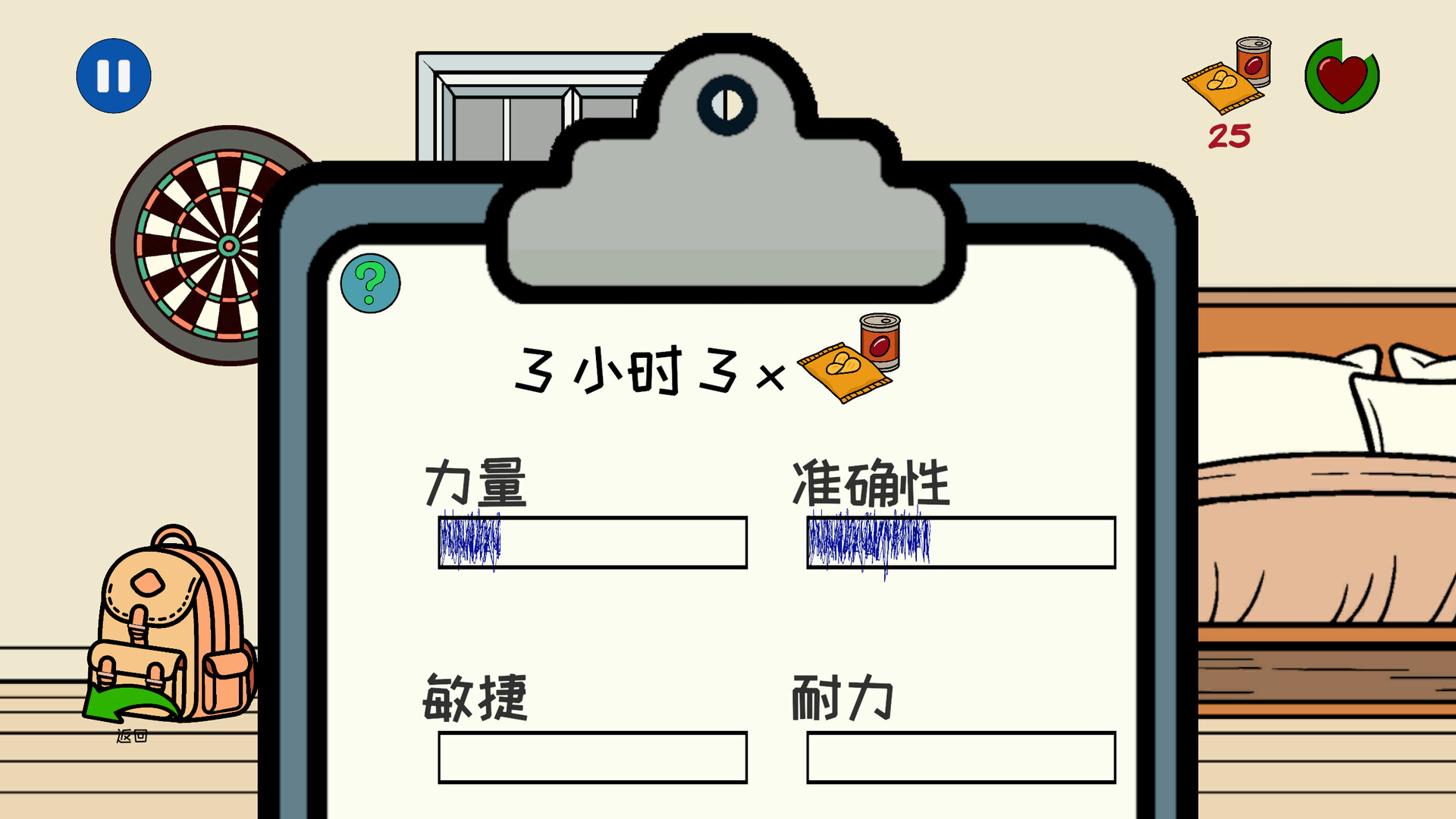Train the 耐力 stamina bar
This screenshot has width=1456, height=819.
point(961,757)
